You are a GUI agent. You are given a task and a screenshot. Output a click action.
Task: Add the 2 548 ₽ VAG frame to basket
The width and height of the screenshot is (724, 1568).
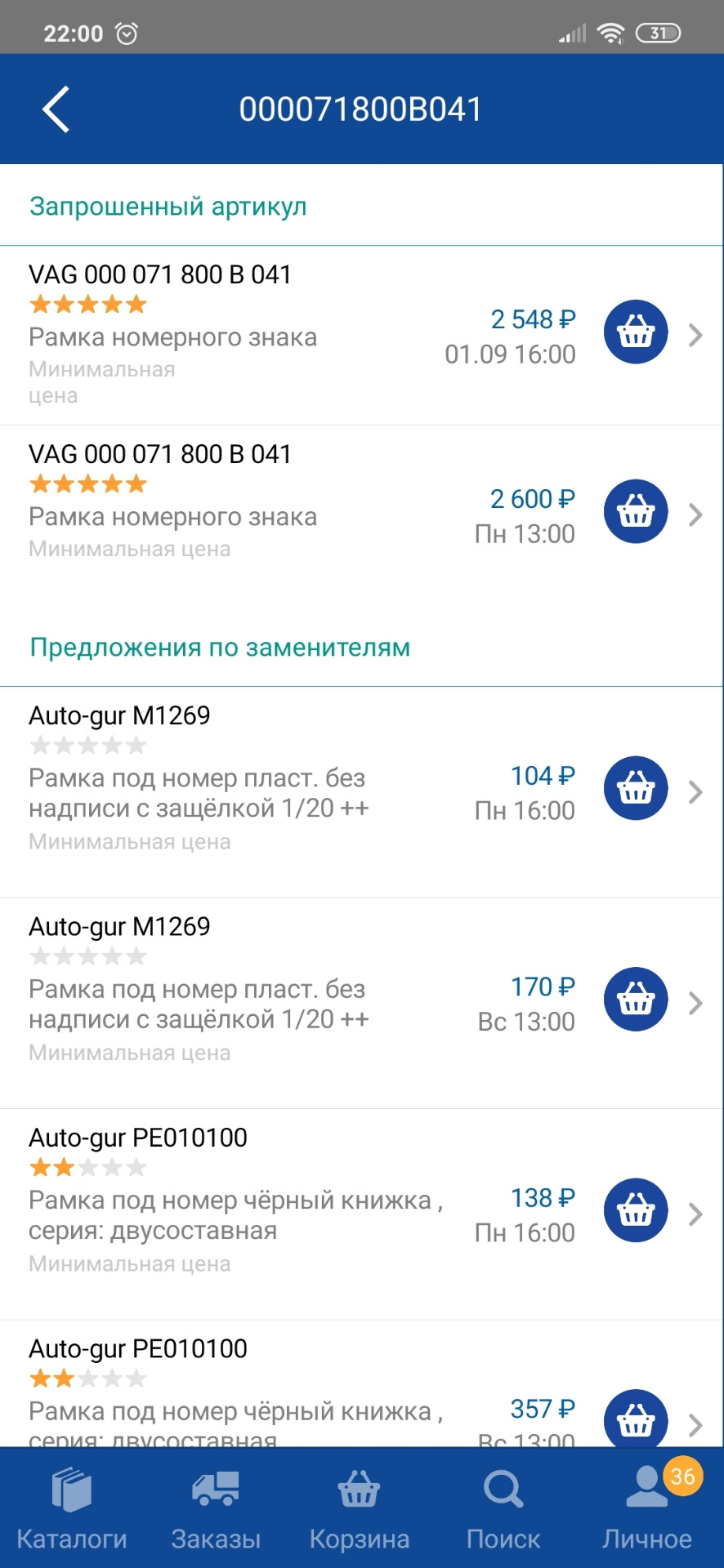pos(635,332)
